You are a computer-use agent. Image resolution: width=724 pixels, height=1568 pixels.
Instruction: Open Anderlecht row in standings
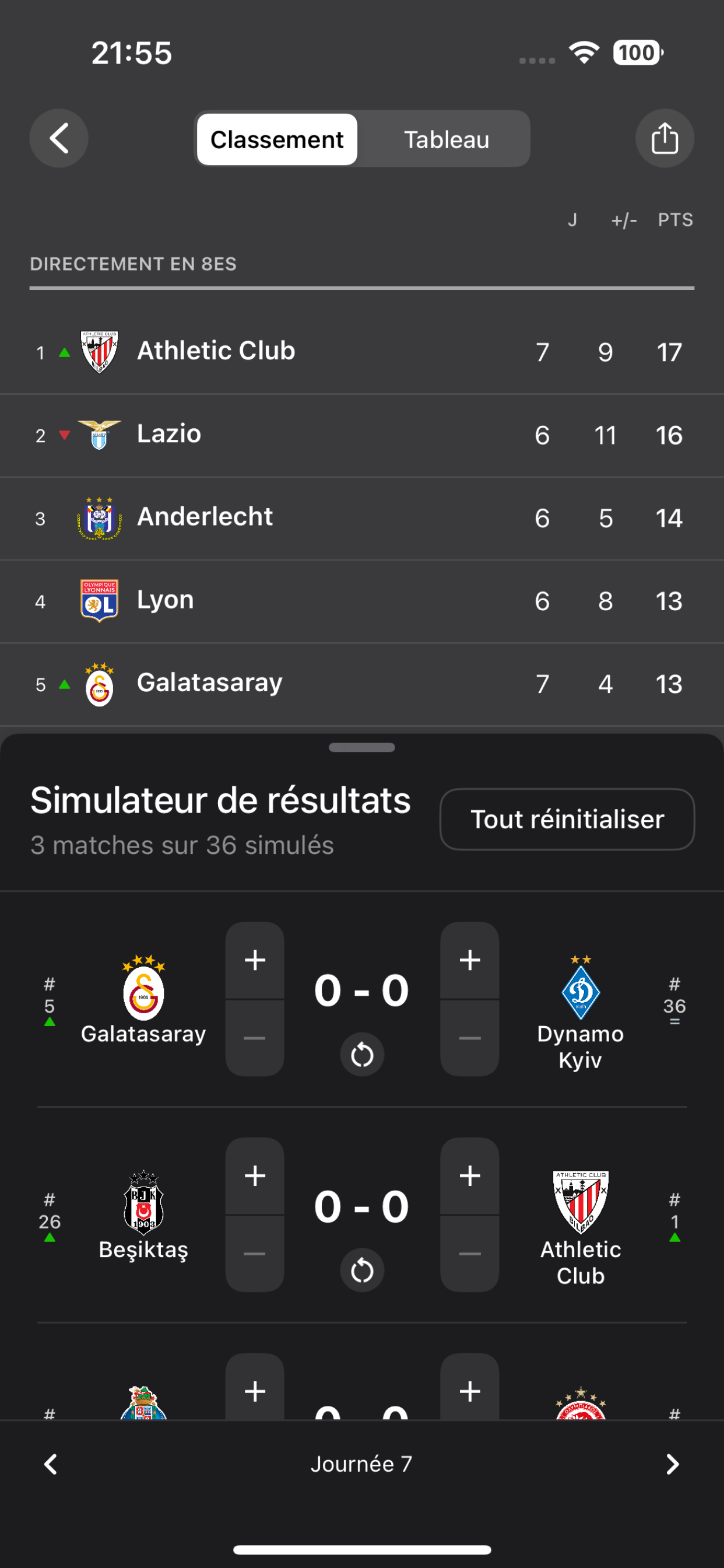pyautogui.click(x=362, y=518)
